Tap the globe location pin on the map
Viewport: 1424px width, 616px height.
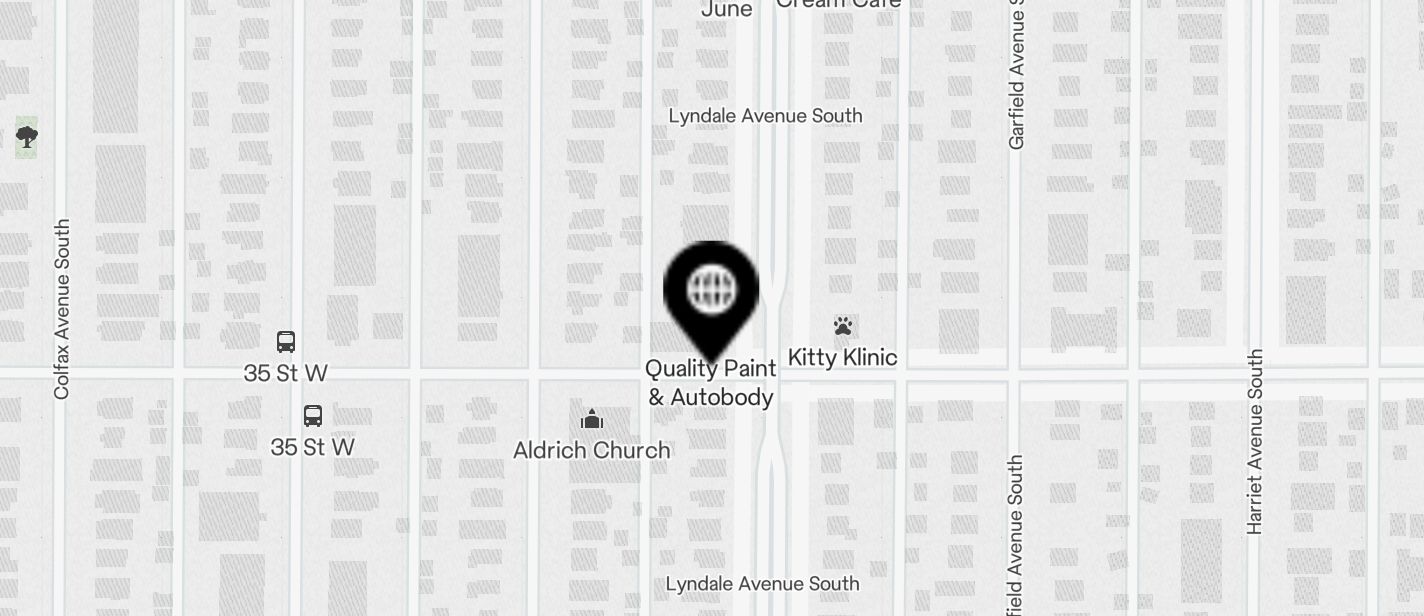711,292
